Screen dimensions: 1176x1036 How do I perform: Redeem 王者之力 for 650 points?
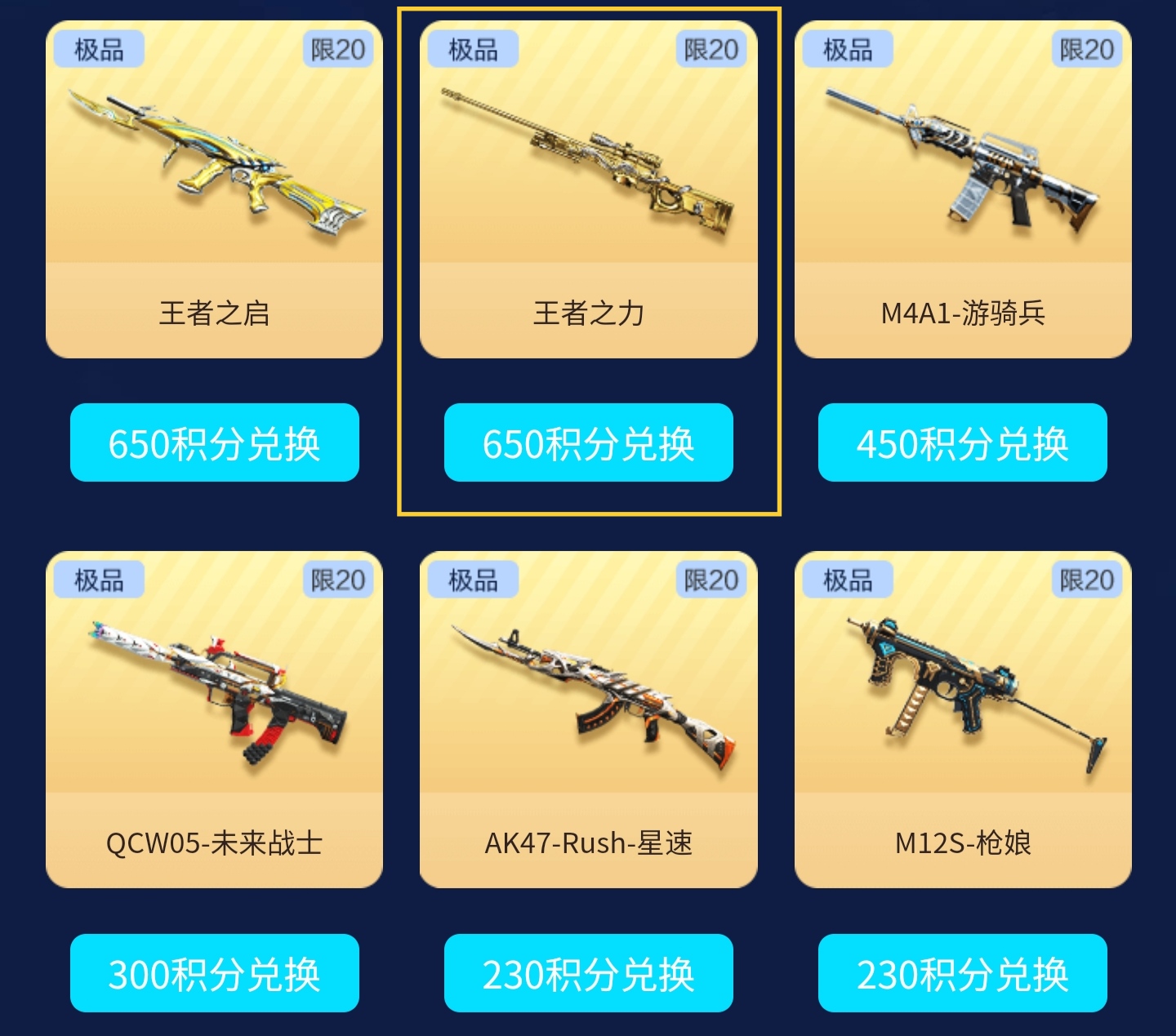(x=588, y=442)
